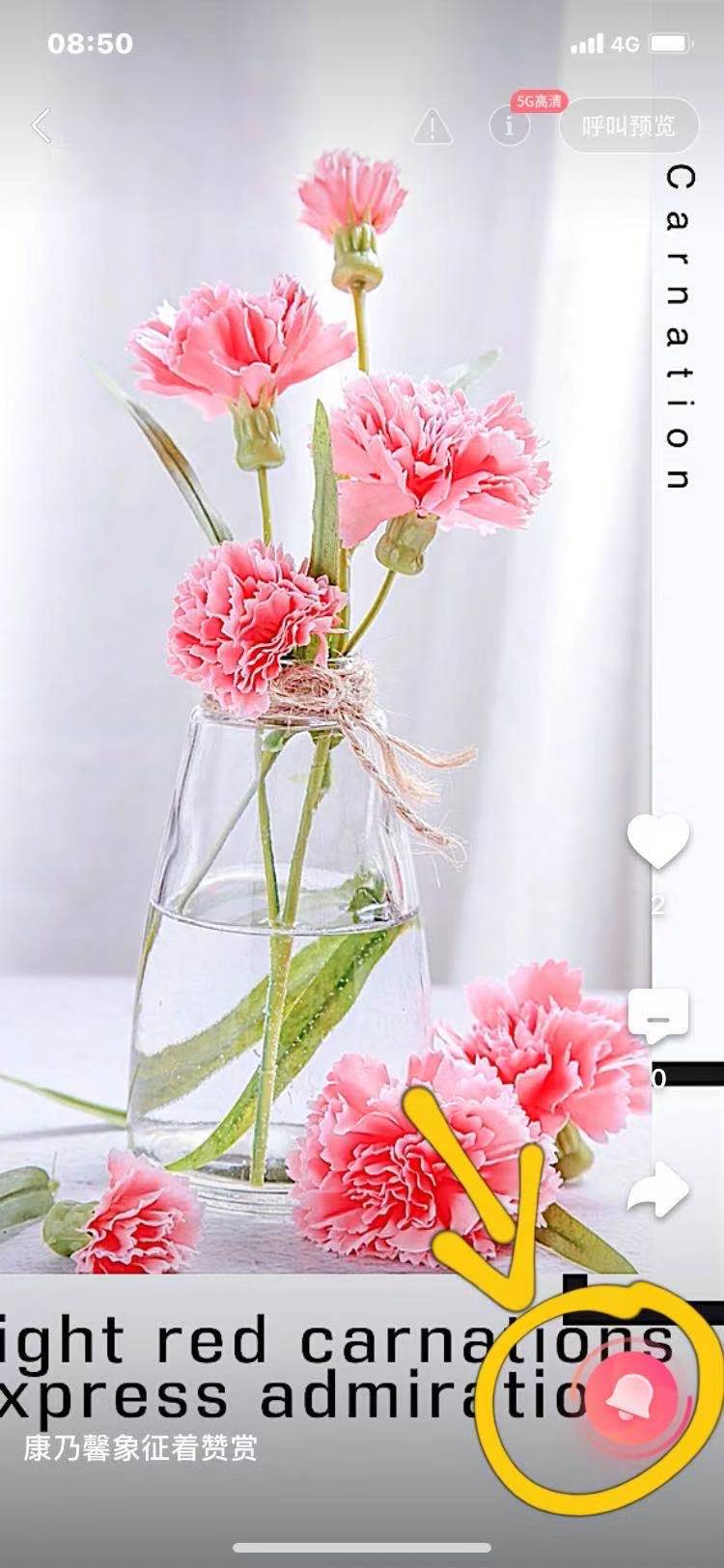
Task: Go back using the top-left arrow
Action: 42,126
